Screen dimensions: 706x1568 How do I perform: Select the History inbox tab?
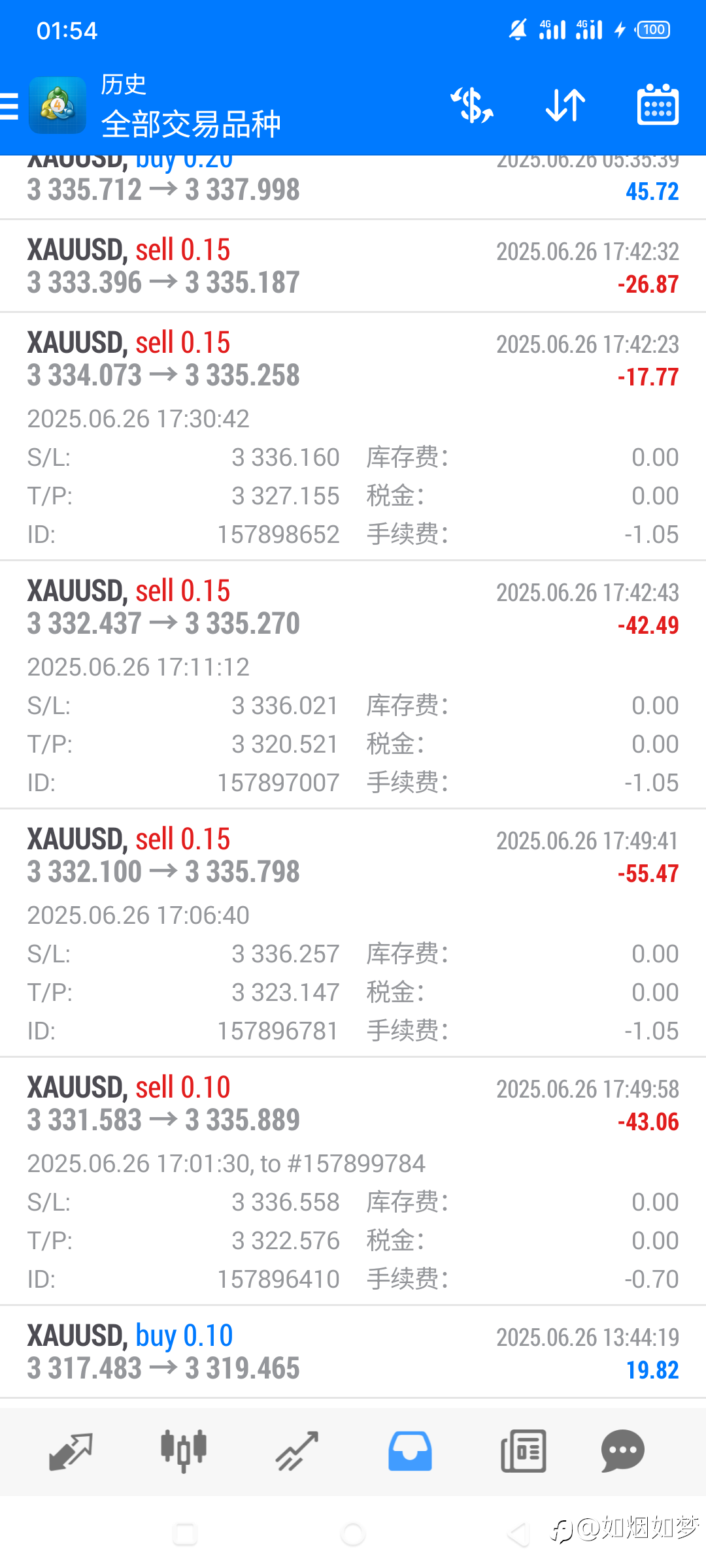(x=410, y=1452)
